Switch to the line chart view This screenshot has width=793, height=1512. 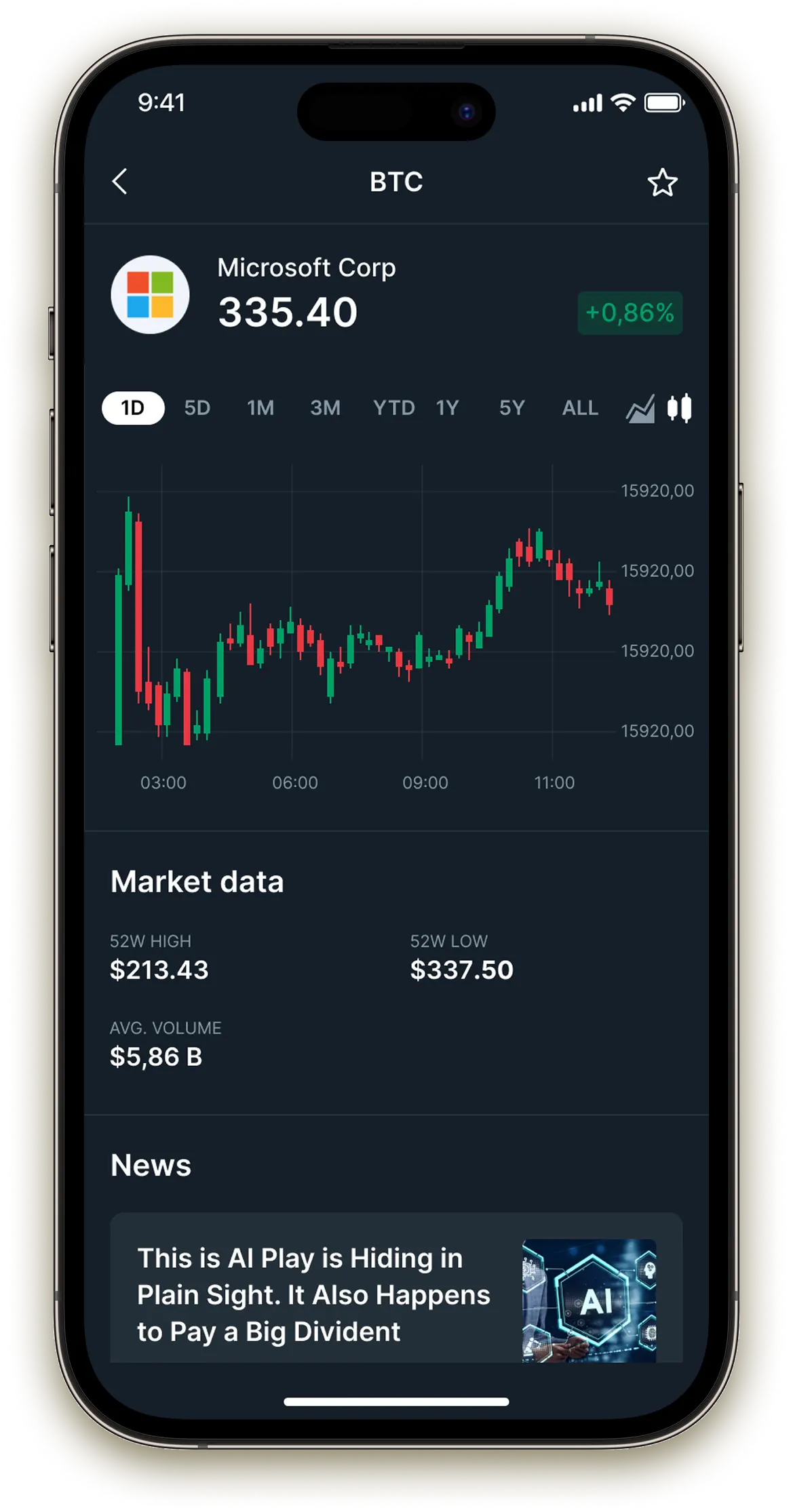click(640, 408)
